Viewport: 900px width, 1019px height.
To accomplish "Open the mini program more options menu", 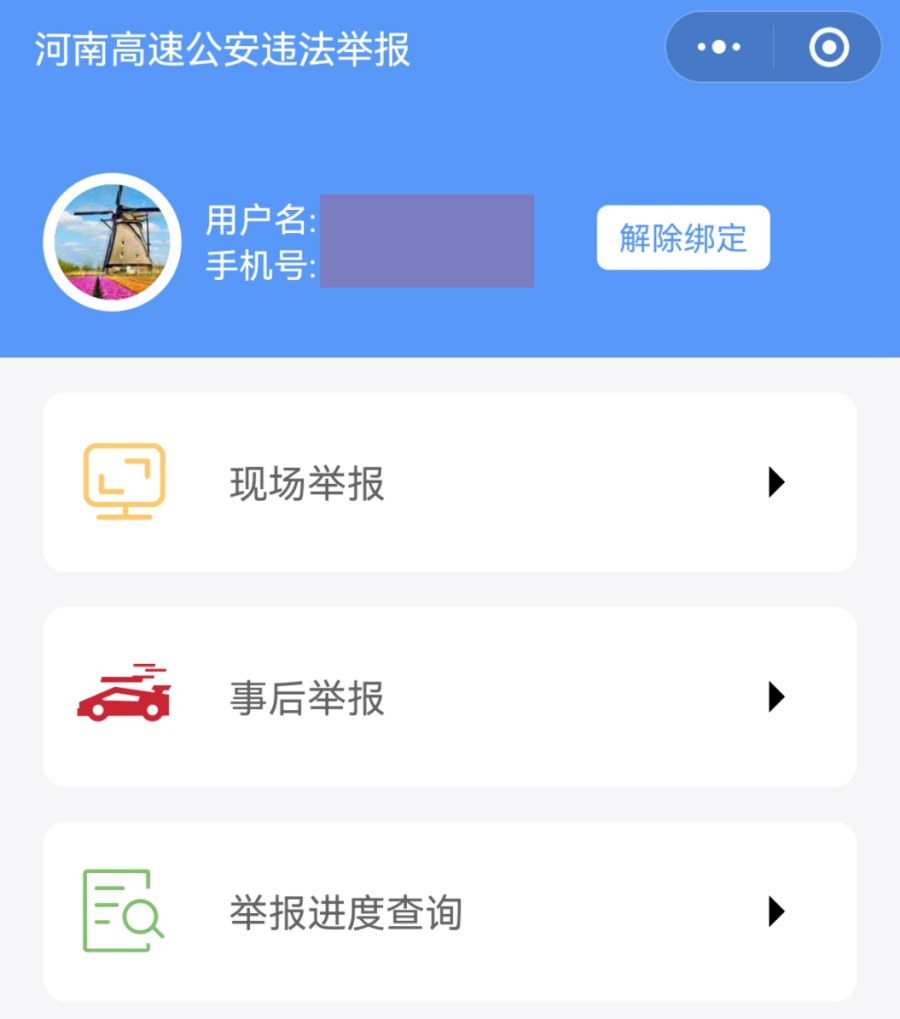I will tap(719, 47).
